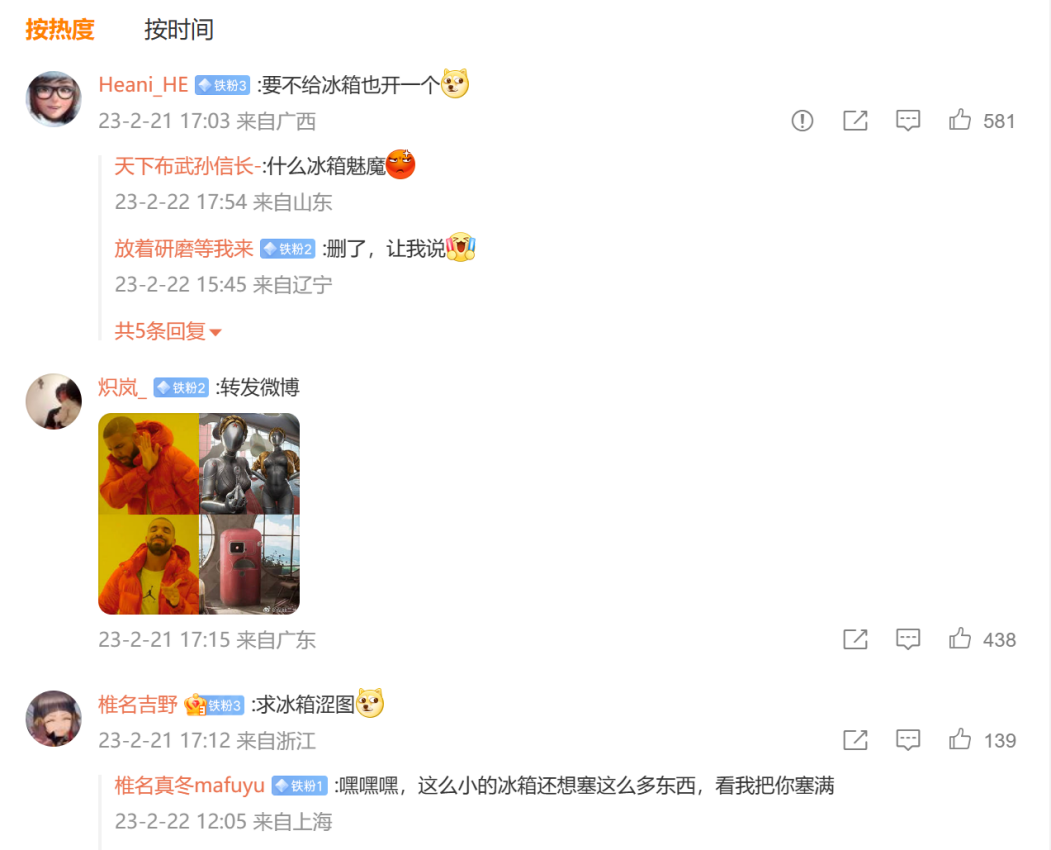Open 椎名吉野's profile
Screen dimensions: 1051x850
coord(138,705)
